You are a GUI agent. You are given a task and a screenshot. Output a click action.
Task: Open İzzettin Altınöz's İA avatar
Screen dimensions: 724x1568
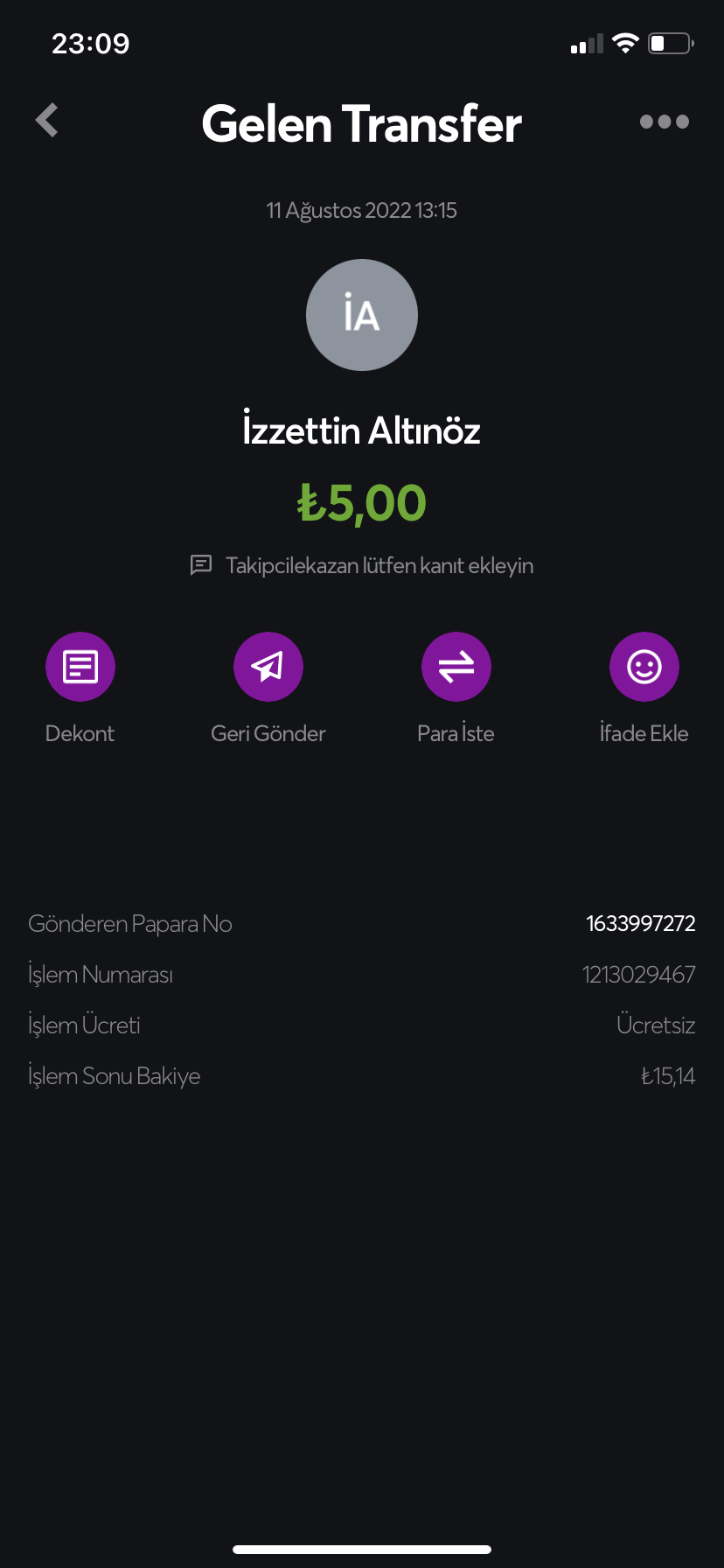tap(362, 315)
